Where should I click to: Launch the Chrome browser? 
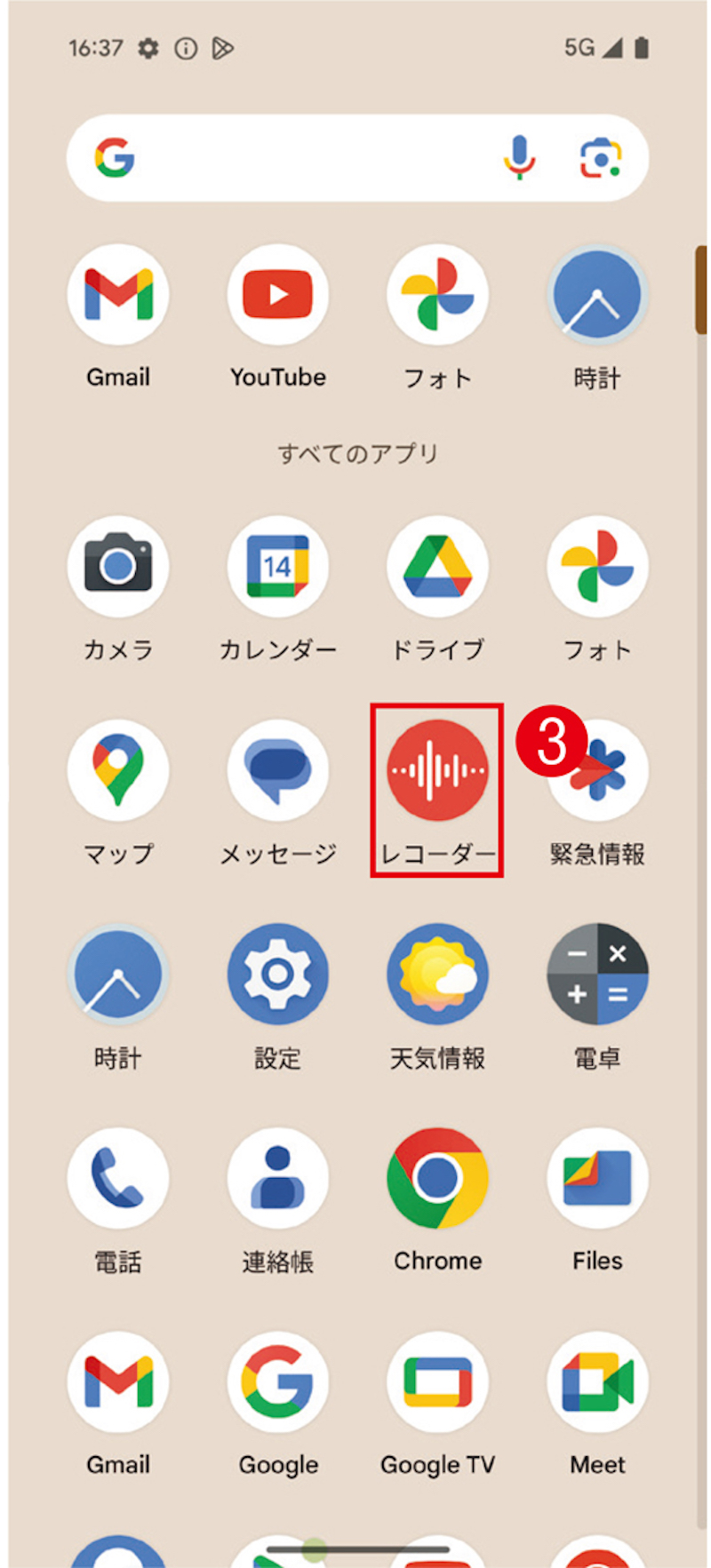[x=437, y=1178]
